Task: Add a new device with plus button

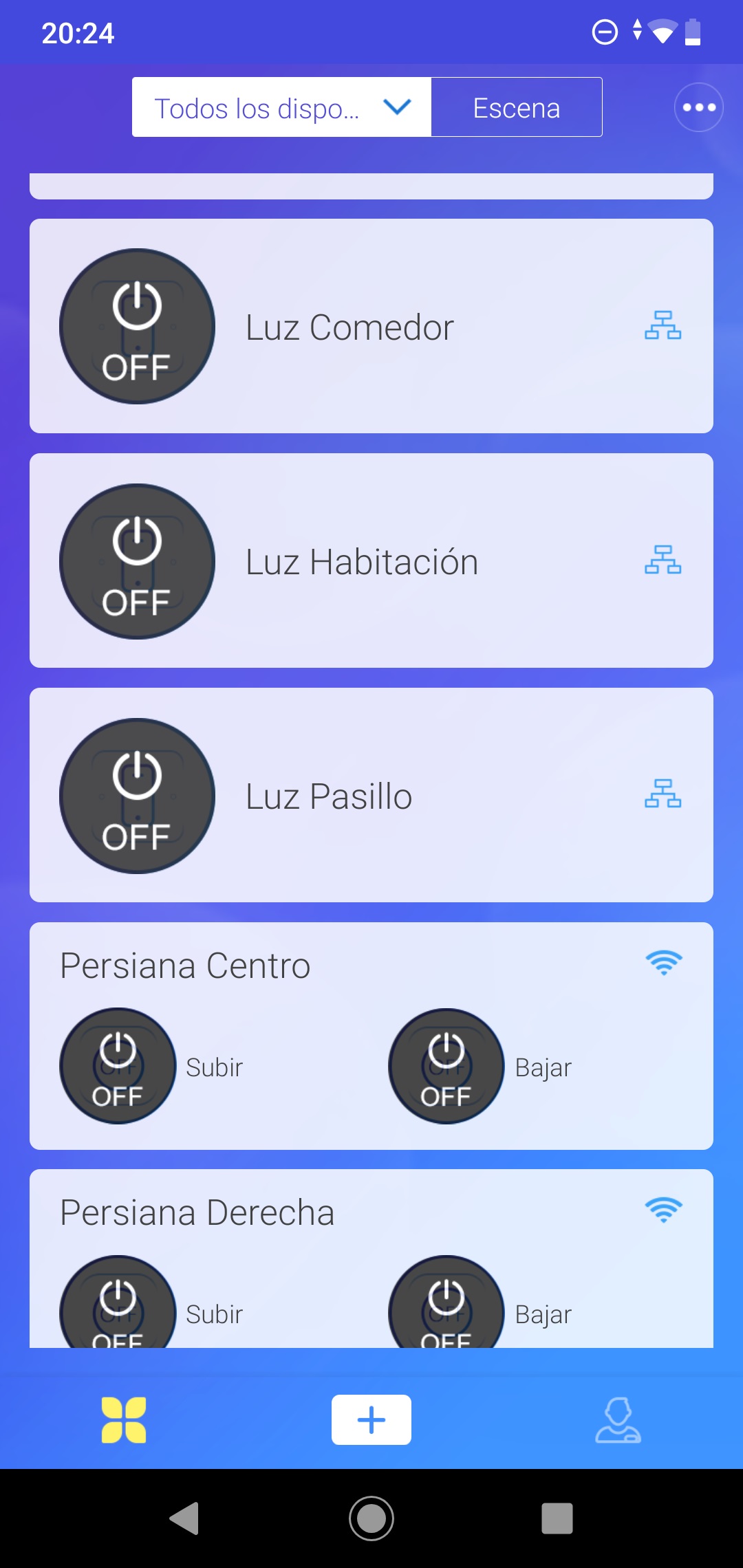Action: click(x=371, y=1419)
